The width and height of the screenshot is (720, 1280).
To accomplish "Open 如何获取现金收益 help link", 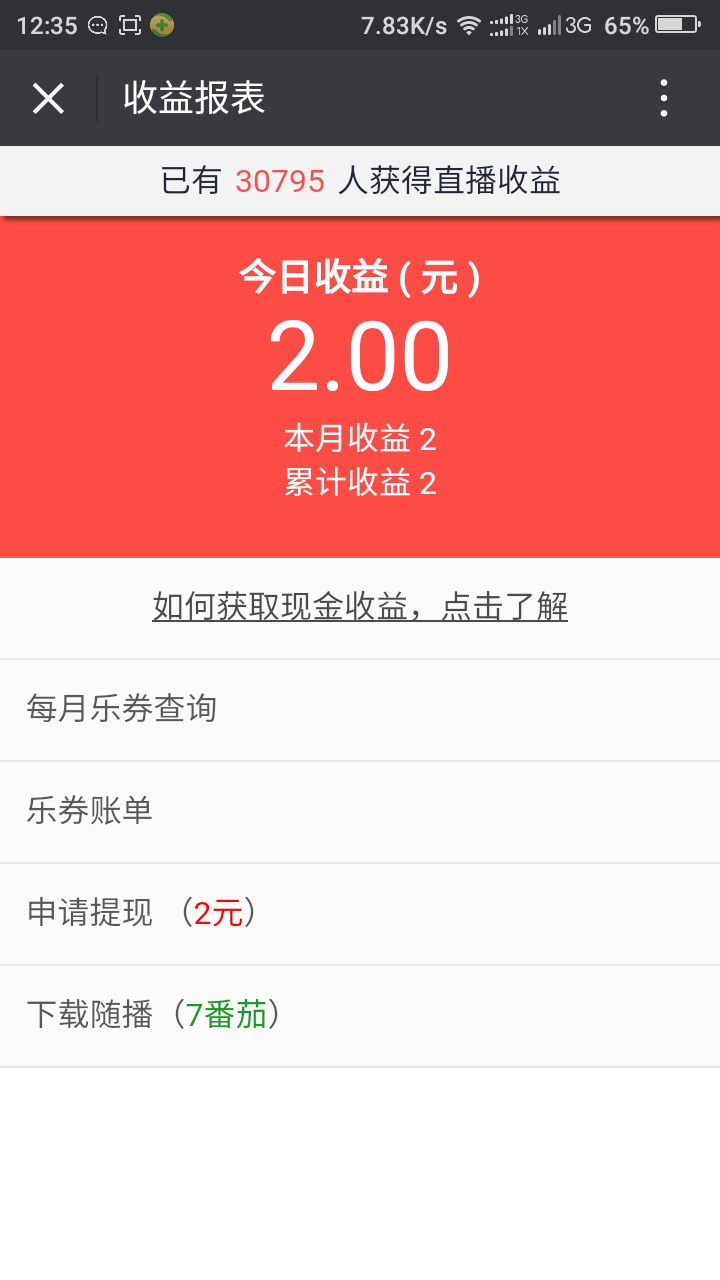I will click(x=360, y=607).
